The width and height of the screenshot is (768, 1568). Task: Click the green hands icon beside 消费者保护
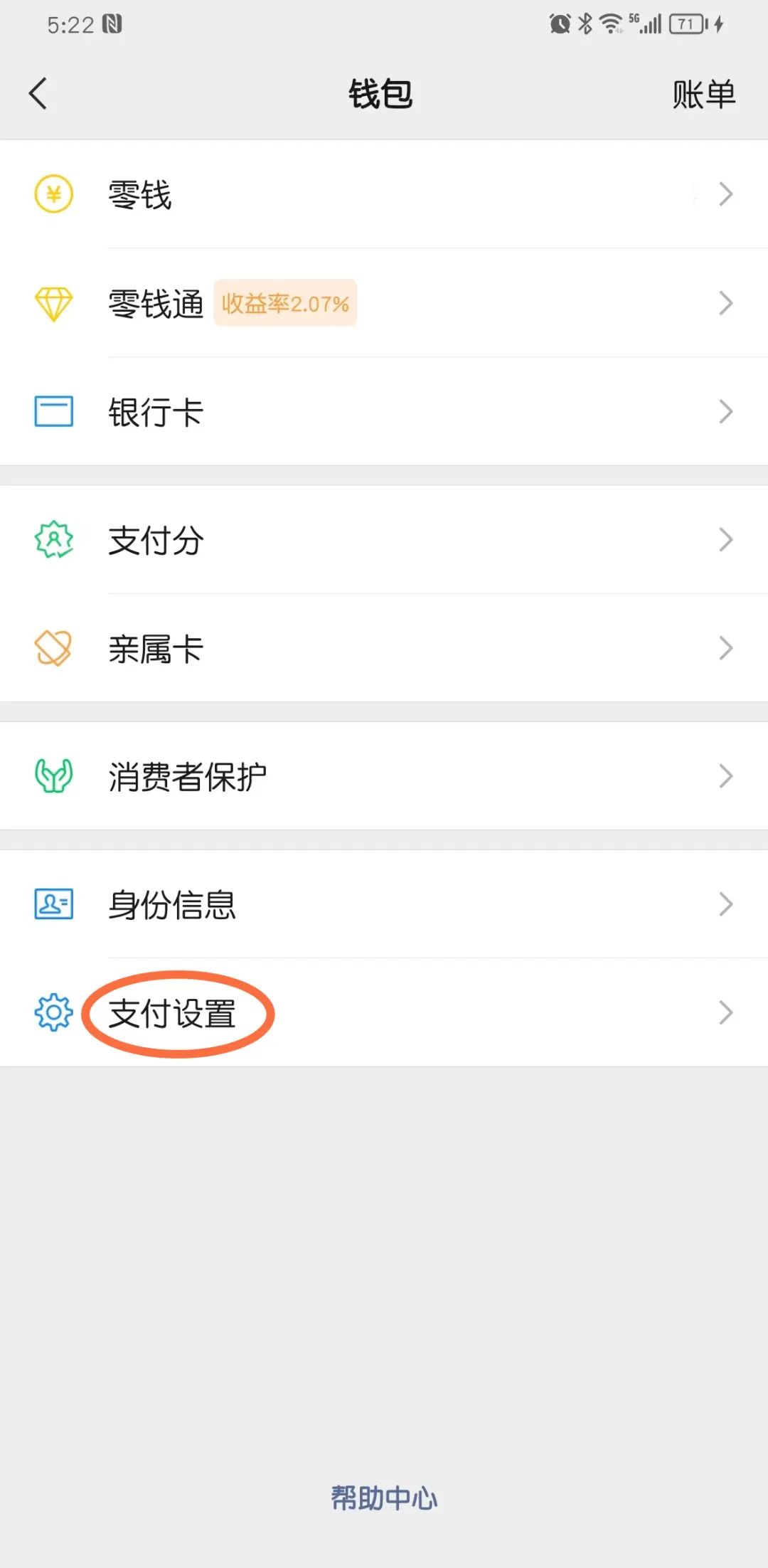coord(53,775)
